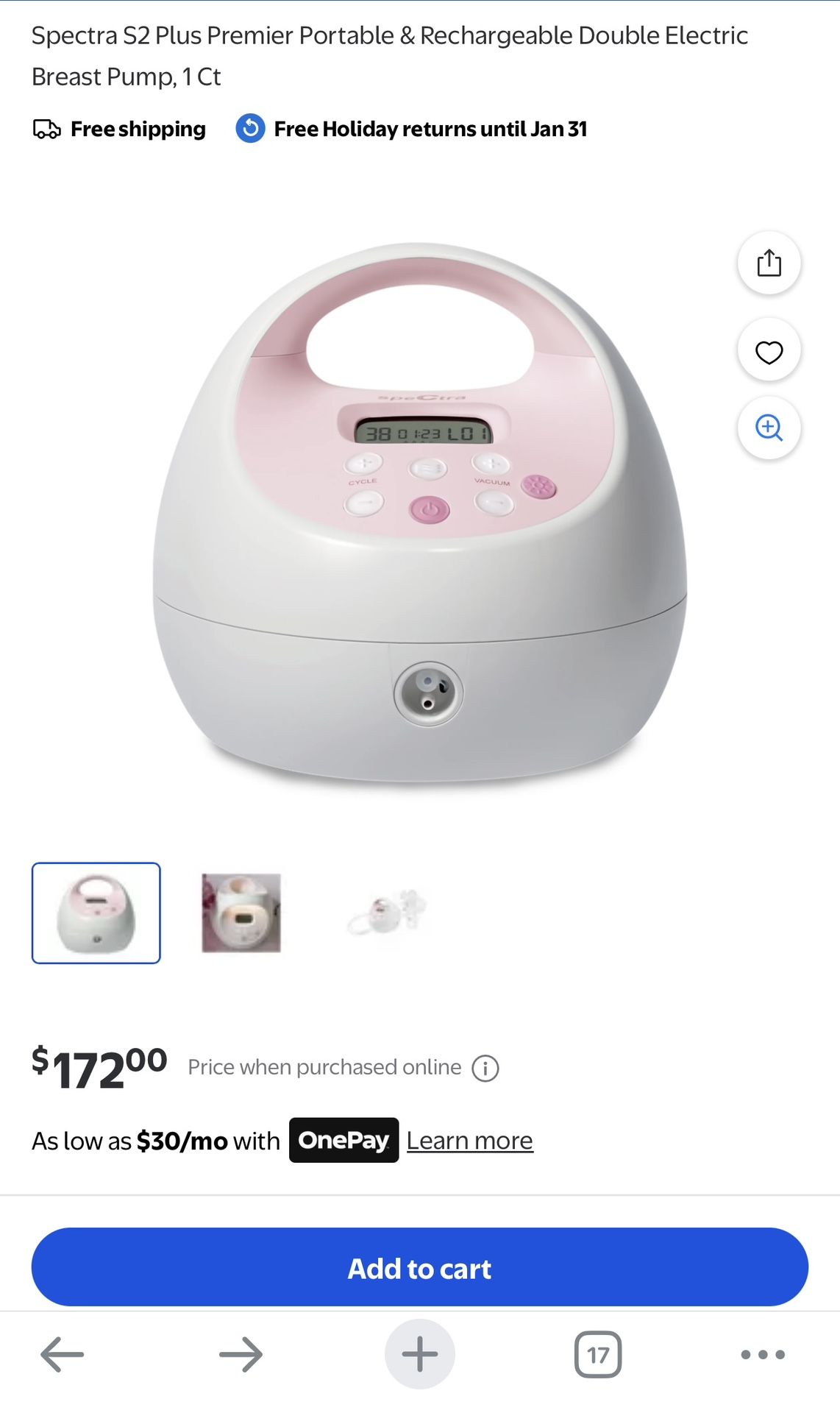Open price info next to purchased online

click(x=485, y=1068)
